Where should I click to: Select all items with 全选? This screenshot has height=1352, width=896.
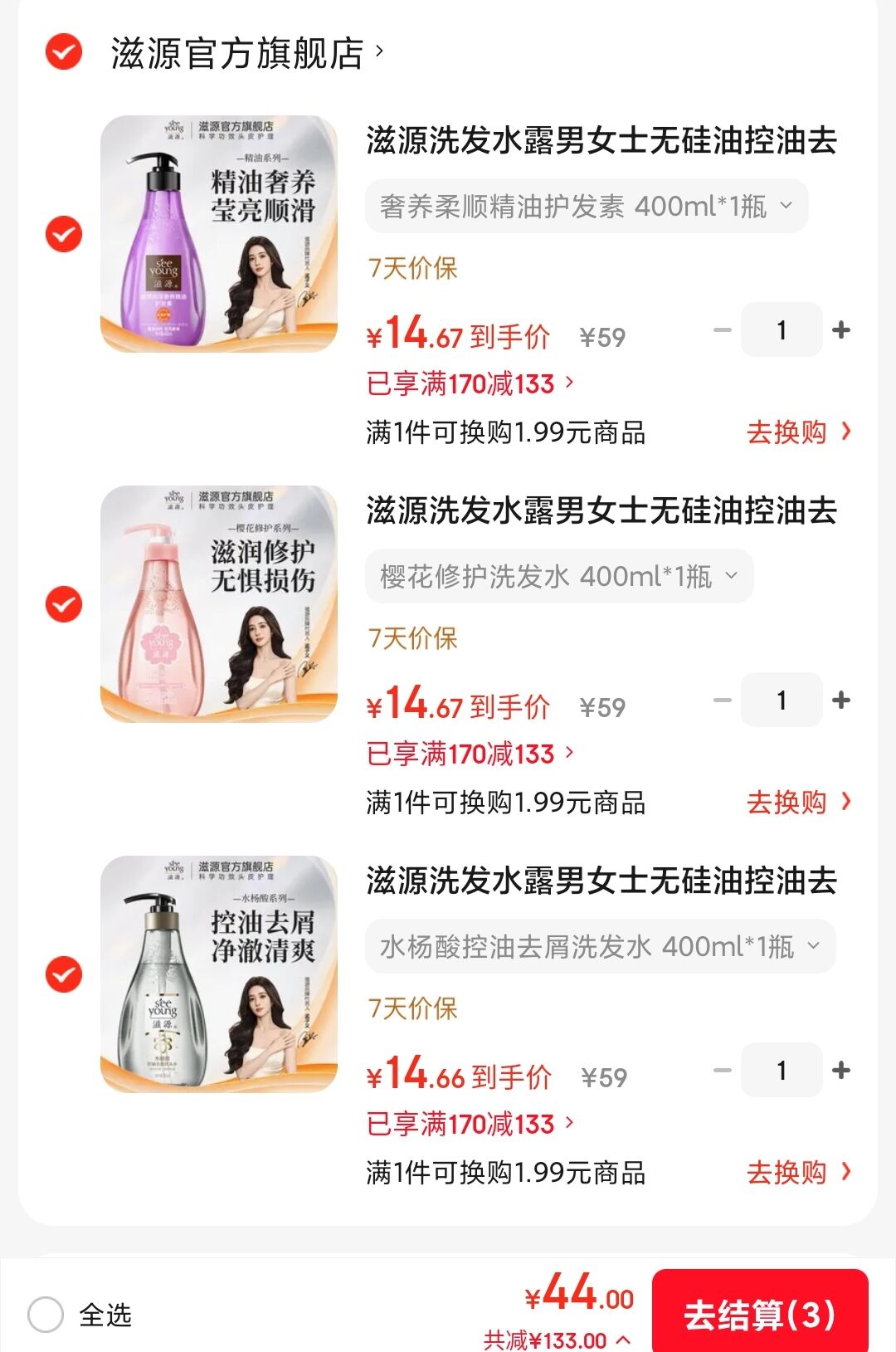pyautogui.click(x=46, y=1315)
